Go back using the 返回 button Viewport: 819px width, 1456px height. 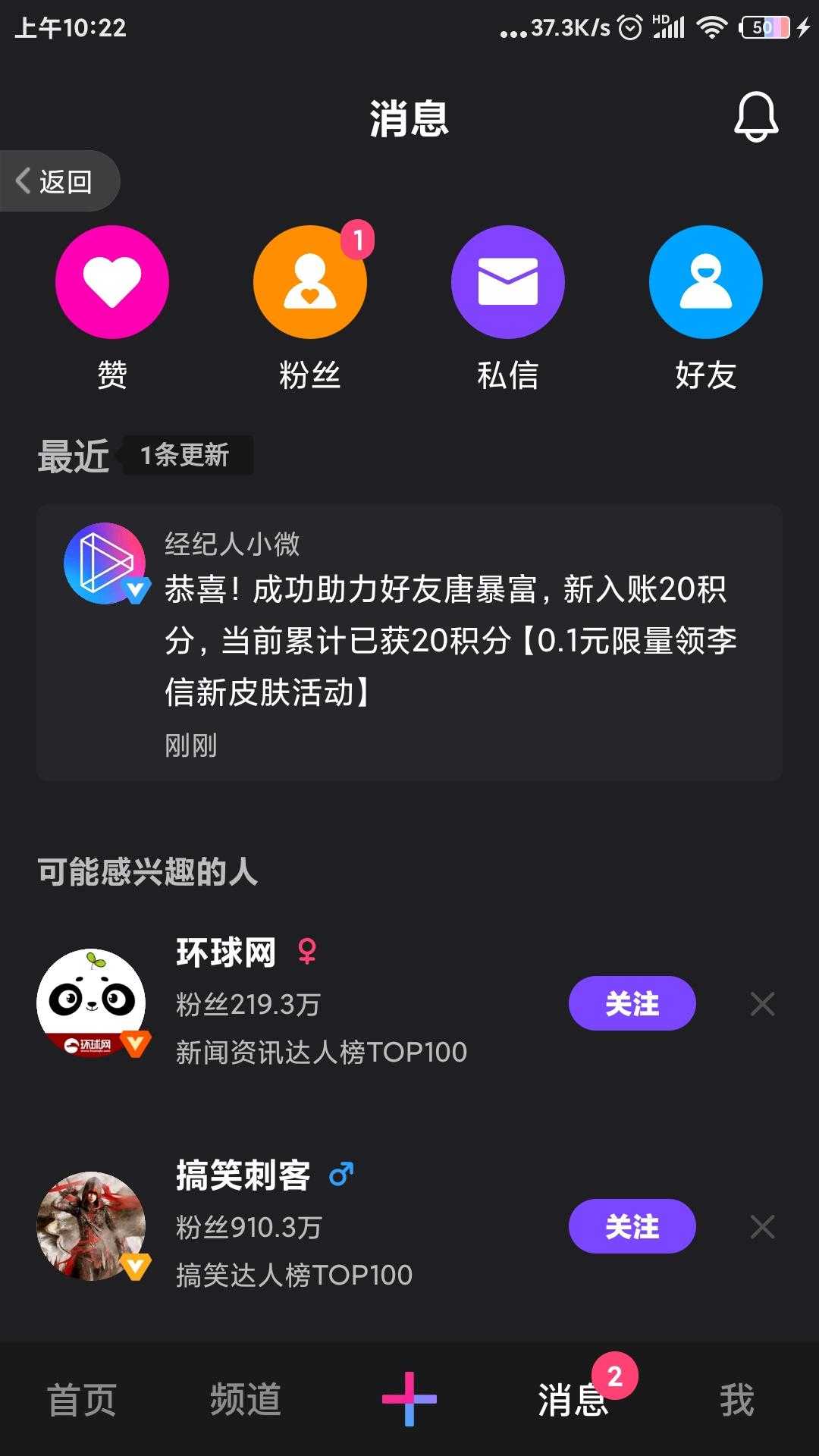(58, 180)
